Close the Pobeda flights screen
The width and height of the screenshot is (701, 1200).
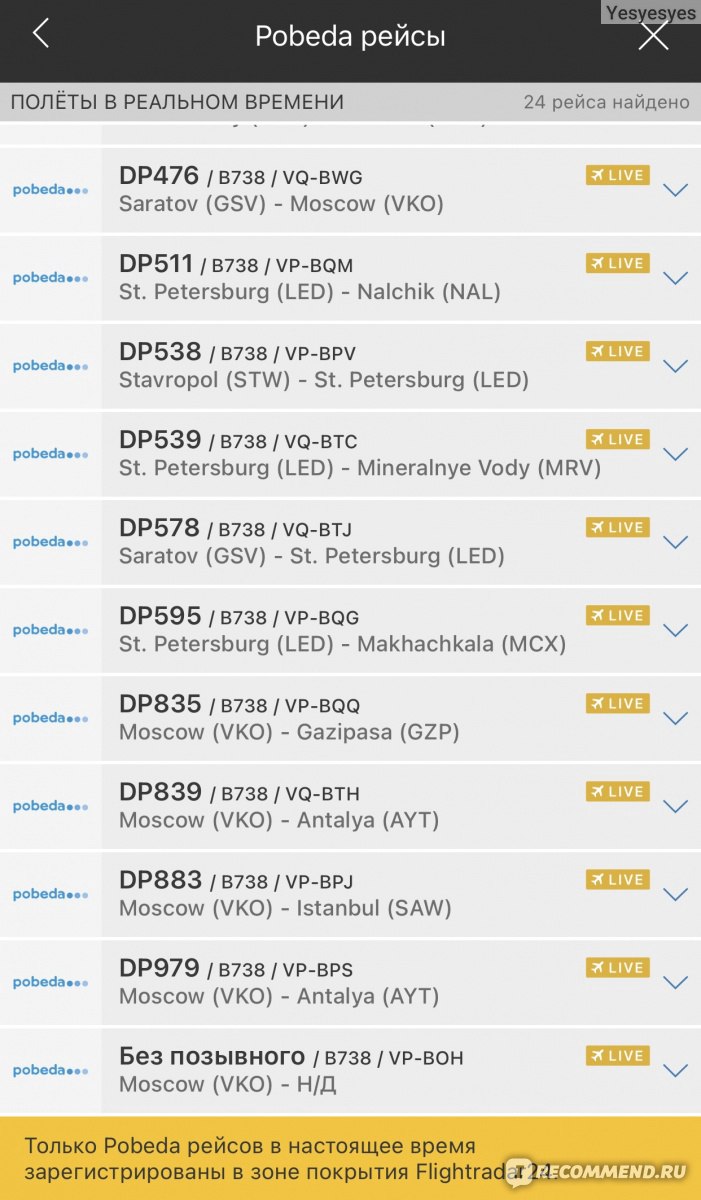[654, 36]
